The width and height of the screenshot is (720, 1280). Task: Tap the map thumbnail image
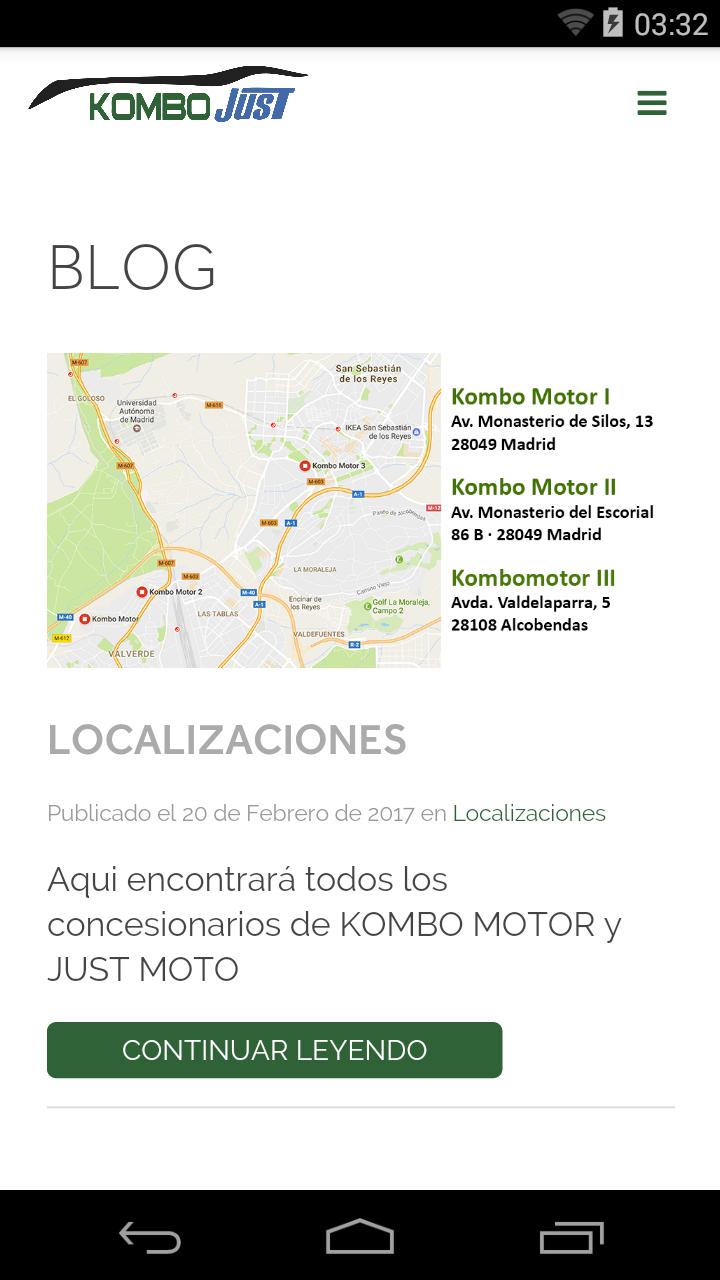(243, 510)
